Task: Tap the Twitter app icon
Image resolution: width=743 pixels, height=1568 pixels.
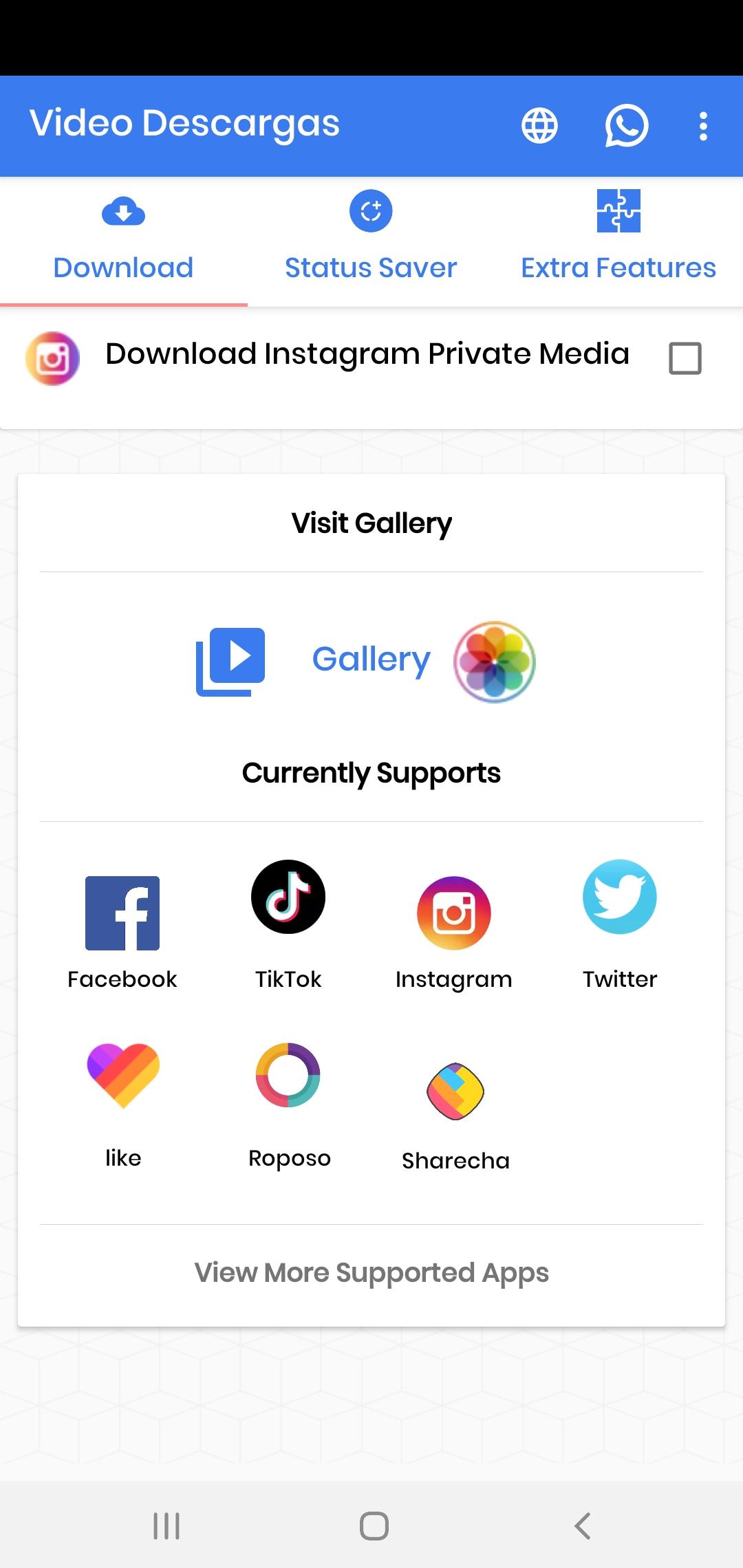Action: tap(620, 897)
